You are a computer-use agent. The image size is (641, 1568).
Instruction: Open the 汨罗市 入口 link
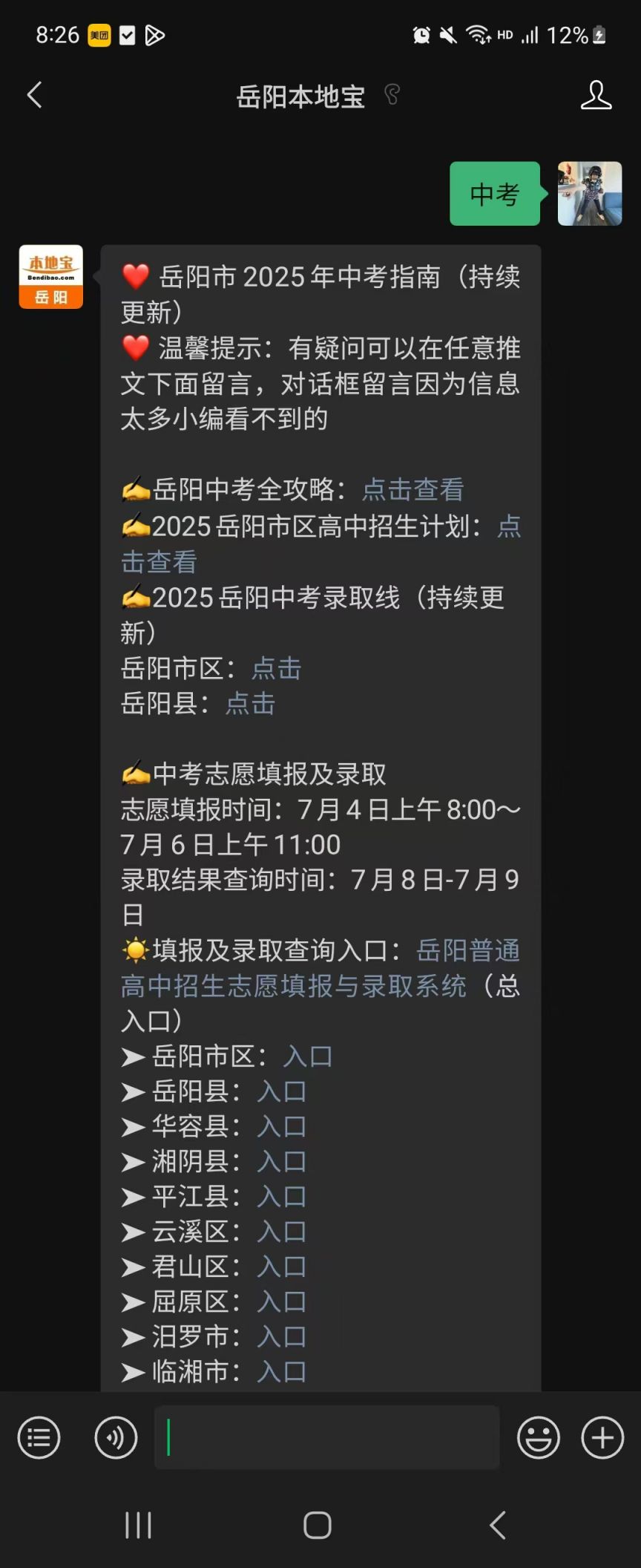point(282,1336)
